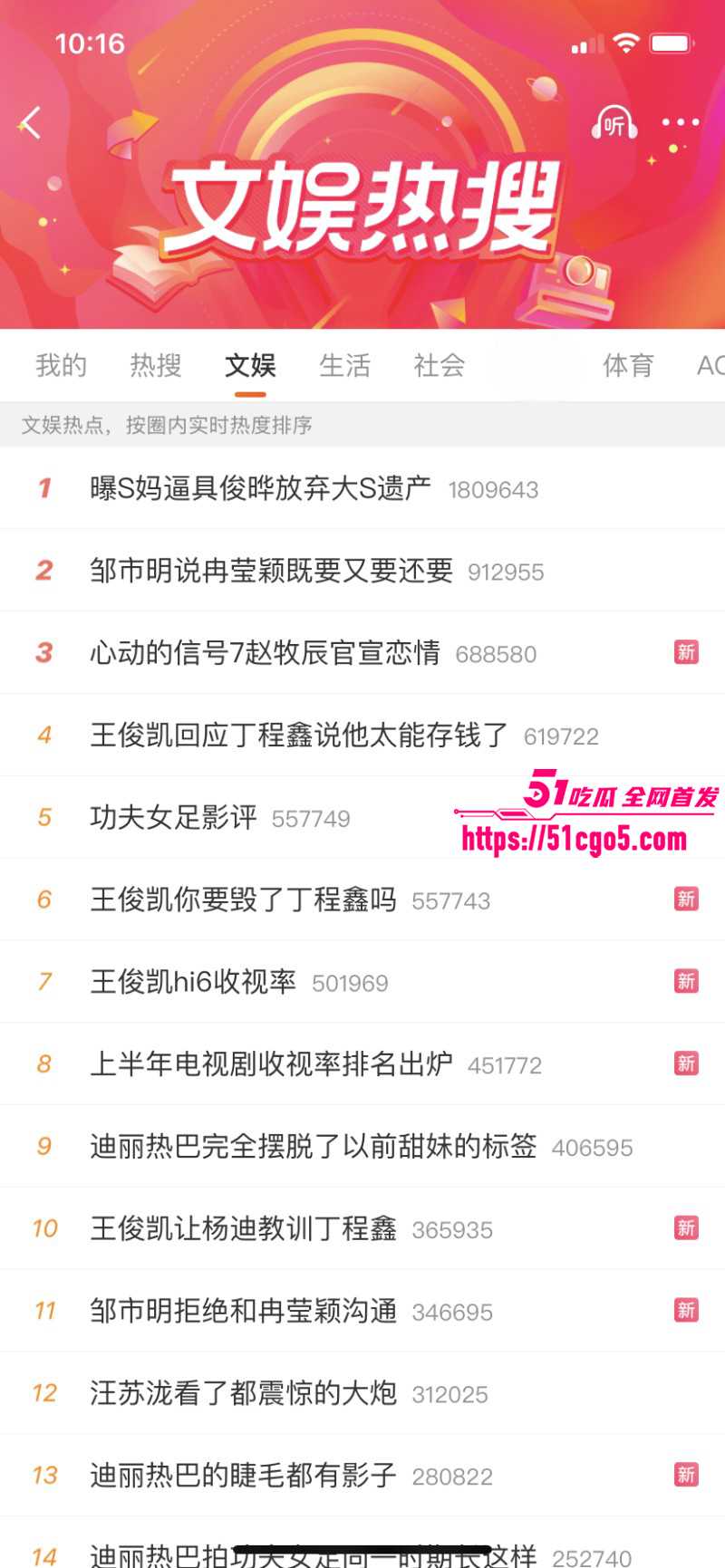This screenshot has height=1568, width=725.
Task: Go back using the top-left arrow
Action: coord(31,122)
